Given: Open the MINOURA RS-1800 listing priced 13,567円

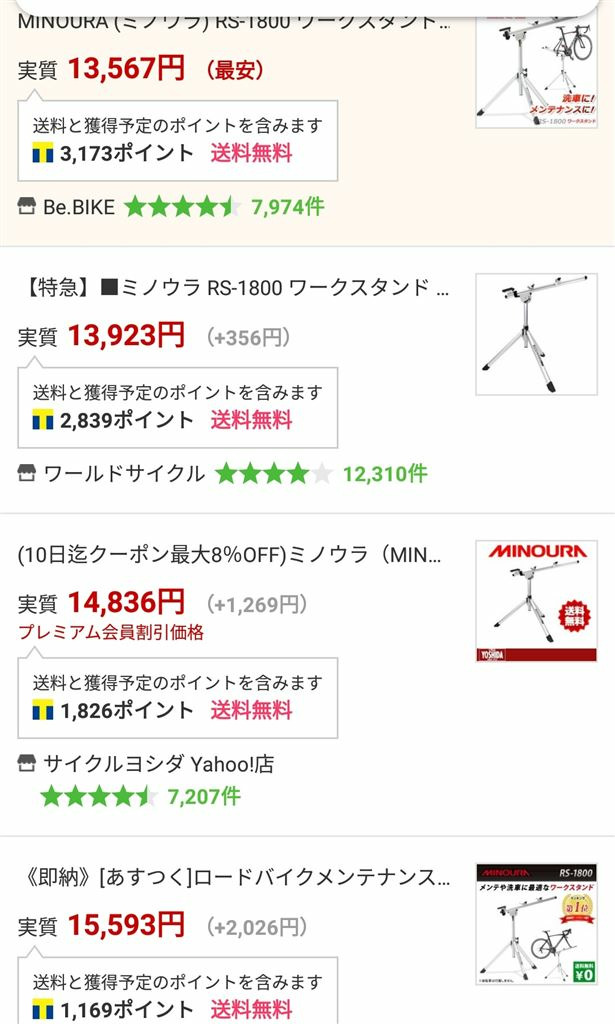Looking at the screenshot, I should tap(233, 23).
